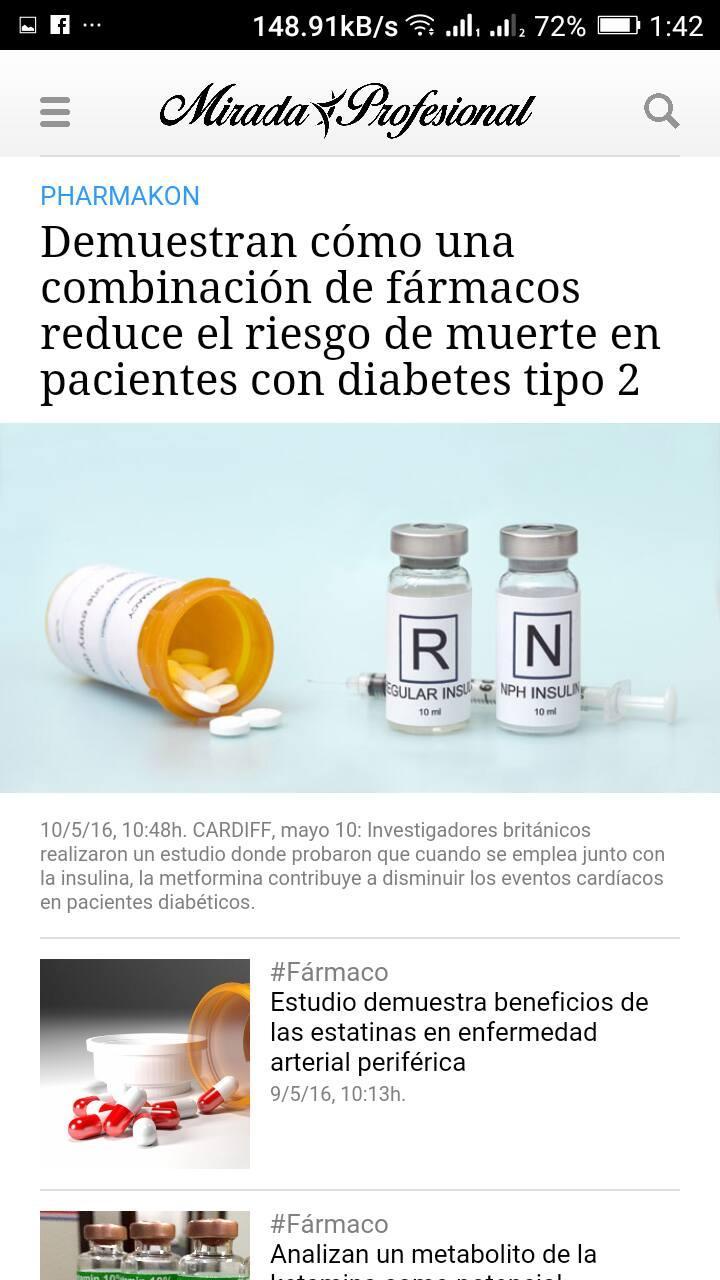Open the hamburger navigation menu
Image resolution: width=720 pixels, height=1280 pixels.
pyautogui.click(x=55, y=111)
